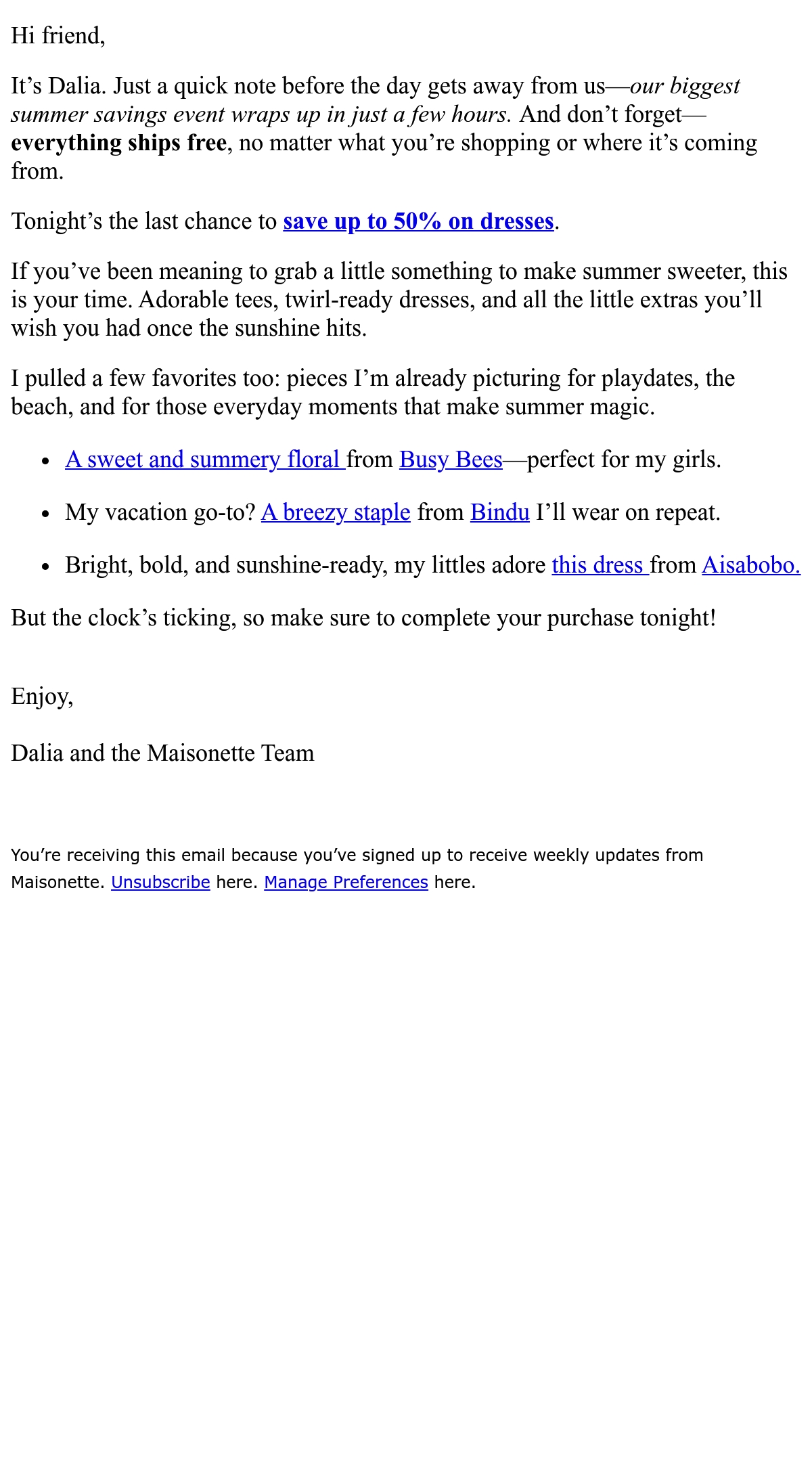This screenshot has width=812, height=1462.
Task: Open the breezy staple link
Action: tap(336, 512)
